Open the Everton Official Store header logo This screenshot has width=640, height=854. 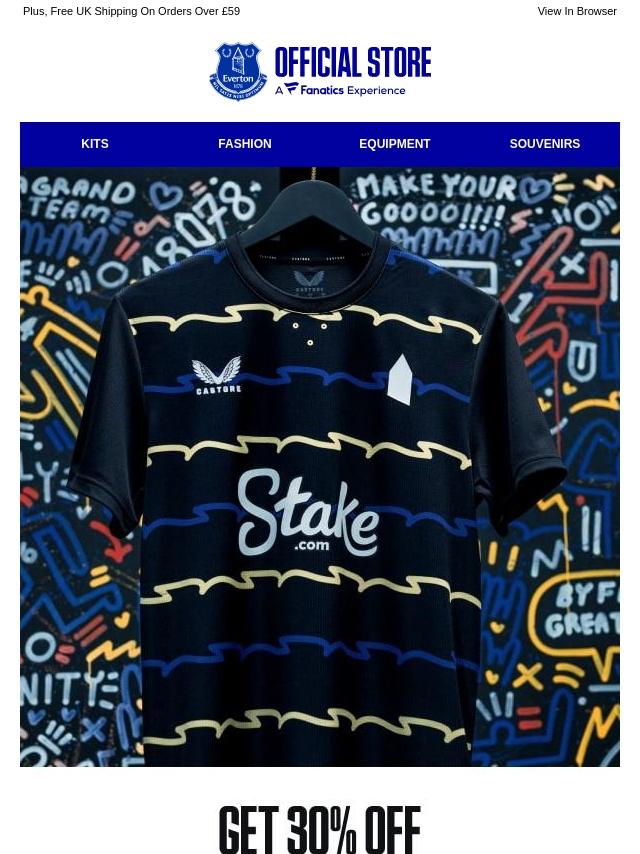coord(320,71)
